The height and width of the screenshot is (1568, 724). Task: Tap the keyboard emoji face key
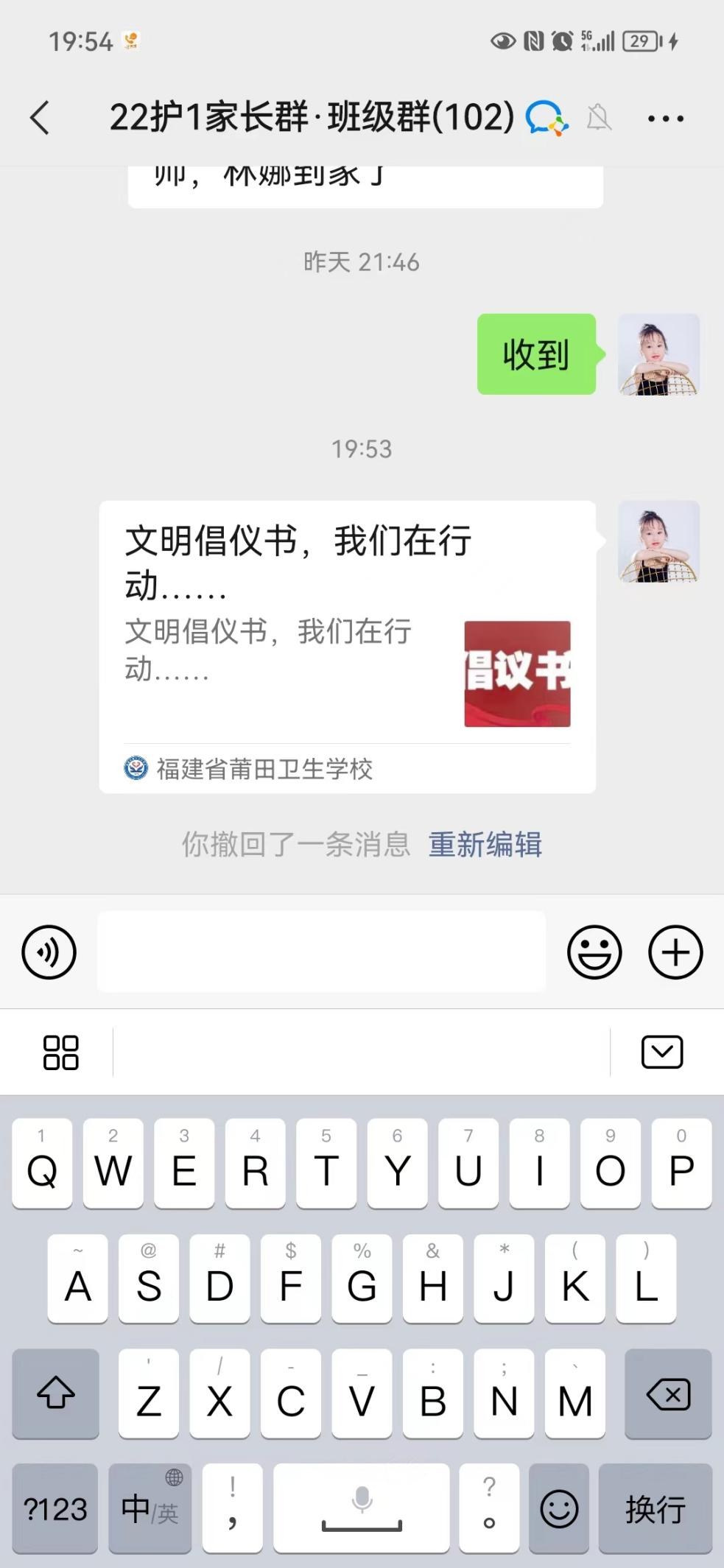coord(559,1508)
